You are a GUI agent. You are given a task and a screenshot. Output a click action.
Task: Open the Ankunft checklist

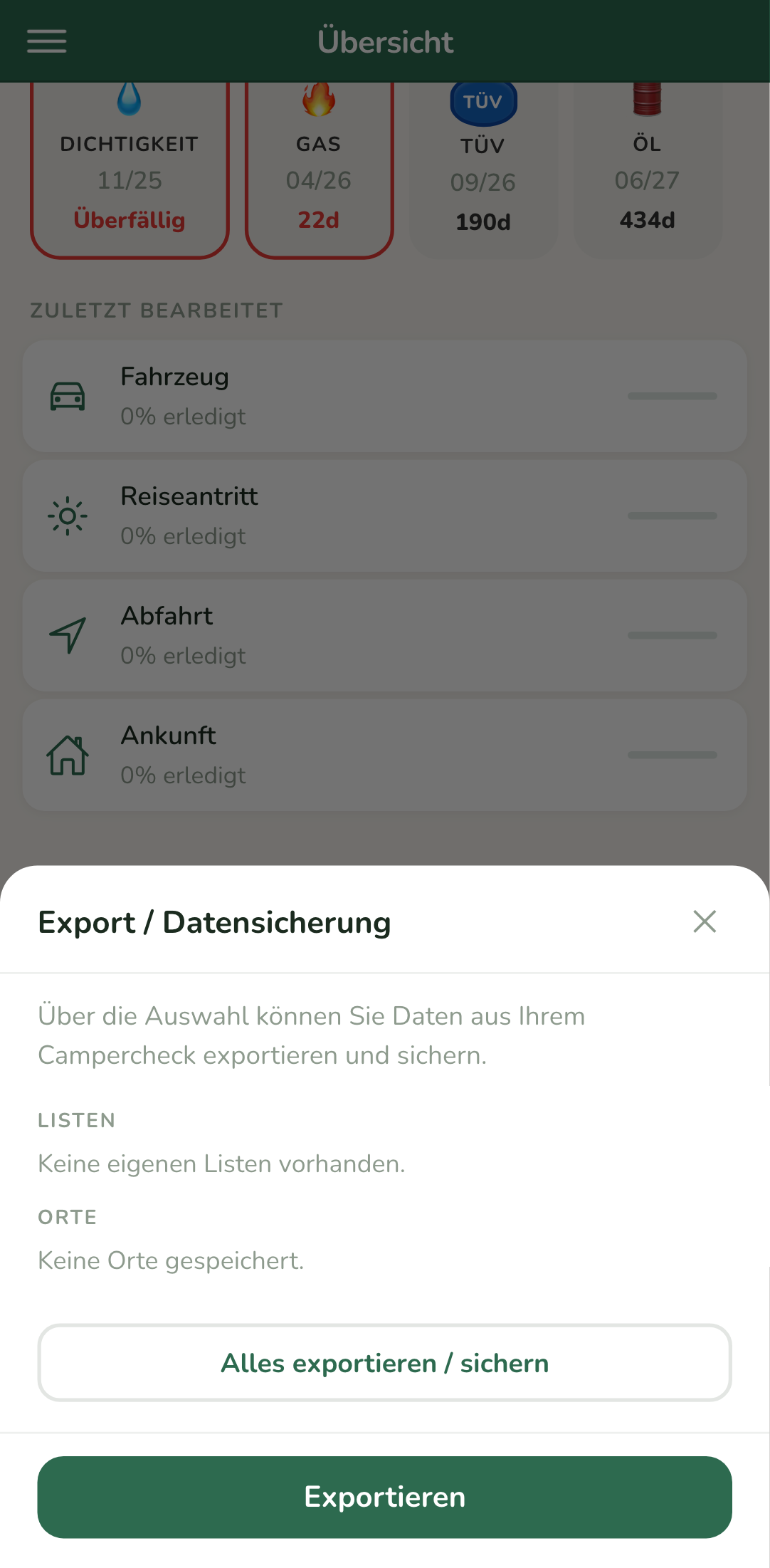point(385,755)
